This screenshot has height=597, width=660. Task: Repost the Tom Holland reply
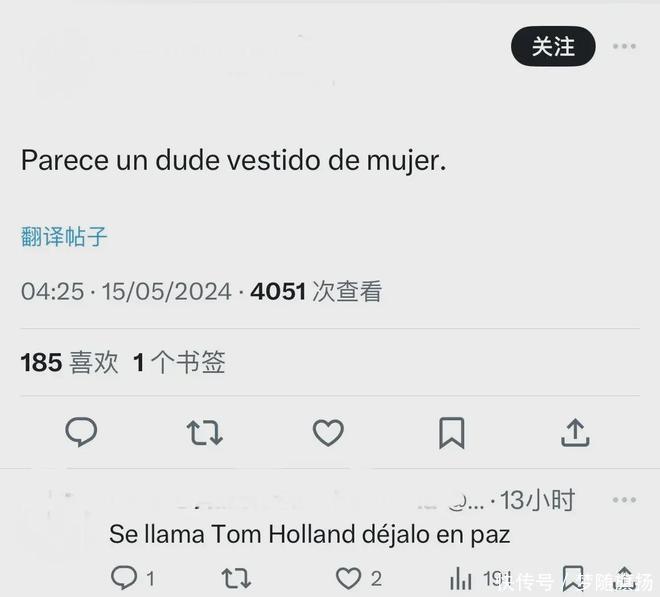click(236, 577)
